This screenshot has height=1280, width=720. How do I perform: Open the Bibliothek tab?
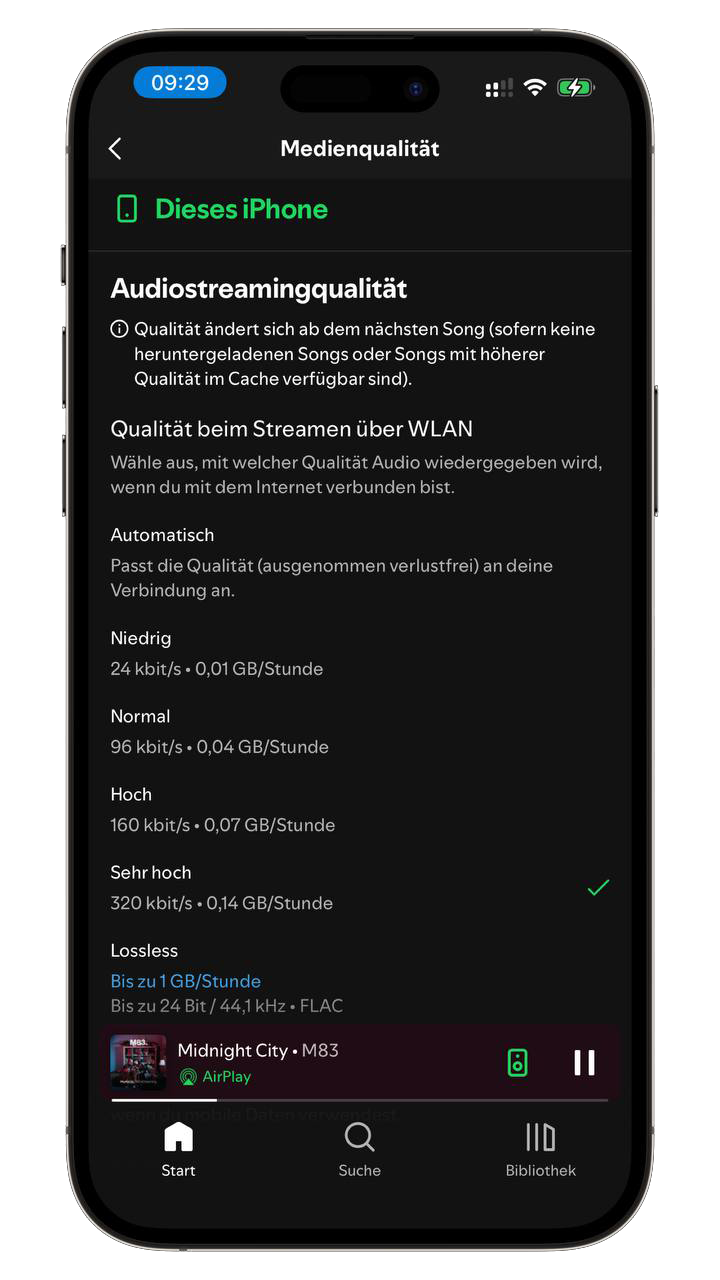pyautogui.click(x=540, y=1149)
